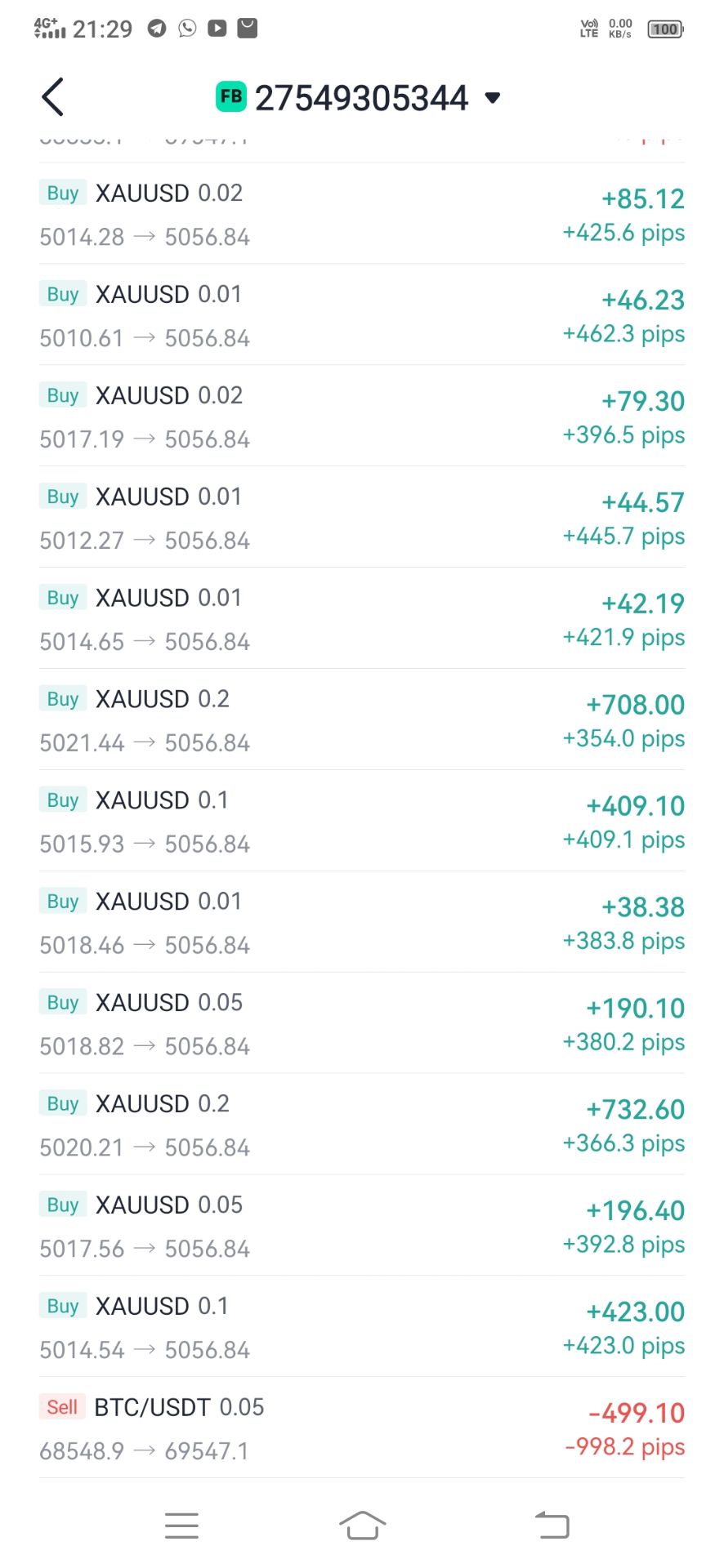Screen dimensions: 724x1568
Task: Expand the account 27549305344 dropdown
Action: click(x=492, y=98)
